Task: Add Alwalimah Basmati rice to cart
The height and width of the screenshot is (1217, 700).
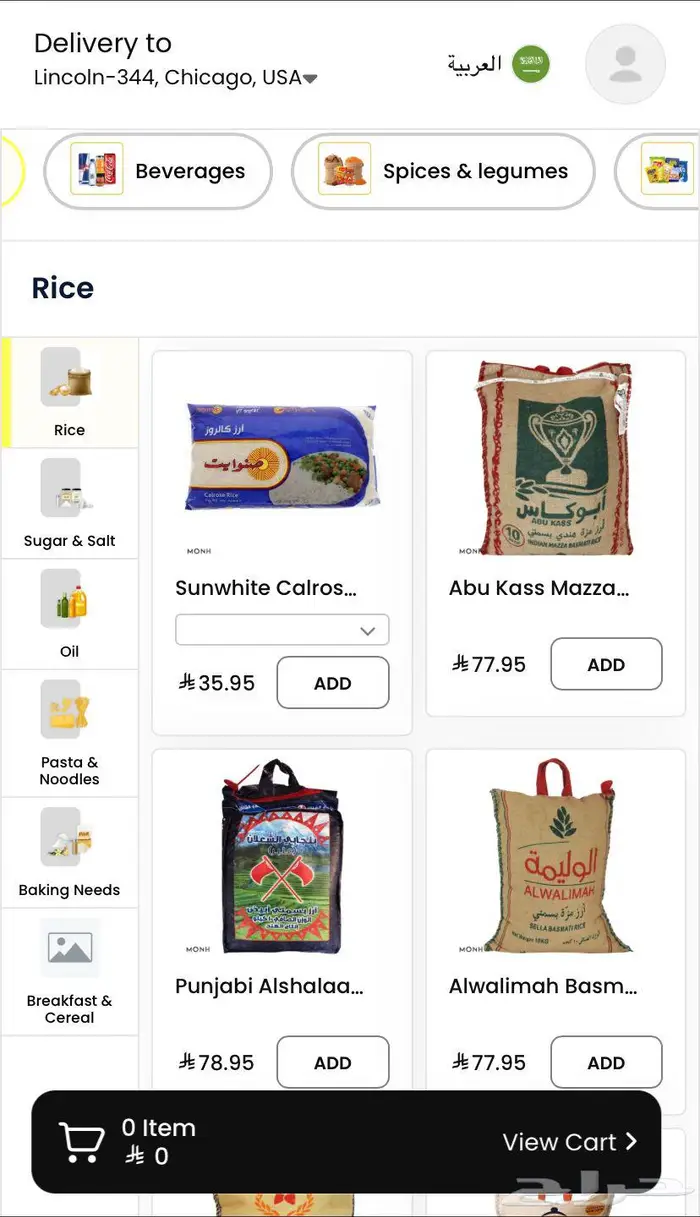Action: pos(606,1062)
